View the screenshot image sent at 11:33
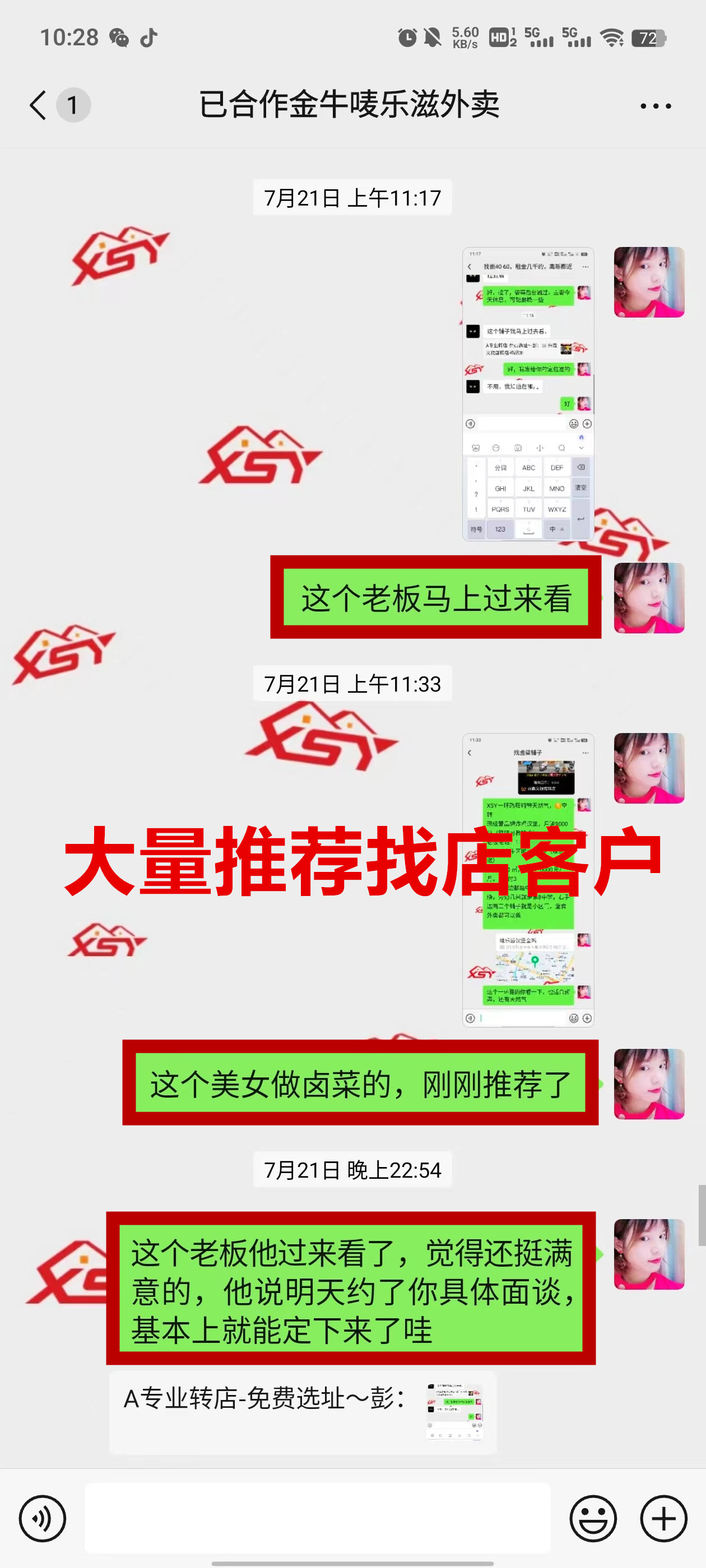 click(x=527, y=880)
